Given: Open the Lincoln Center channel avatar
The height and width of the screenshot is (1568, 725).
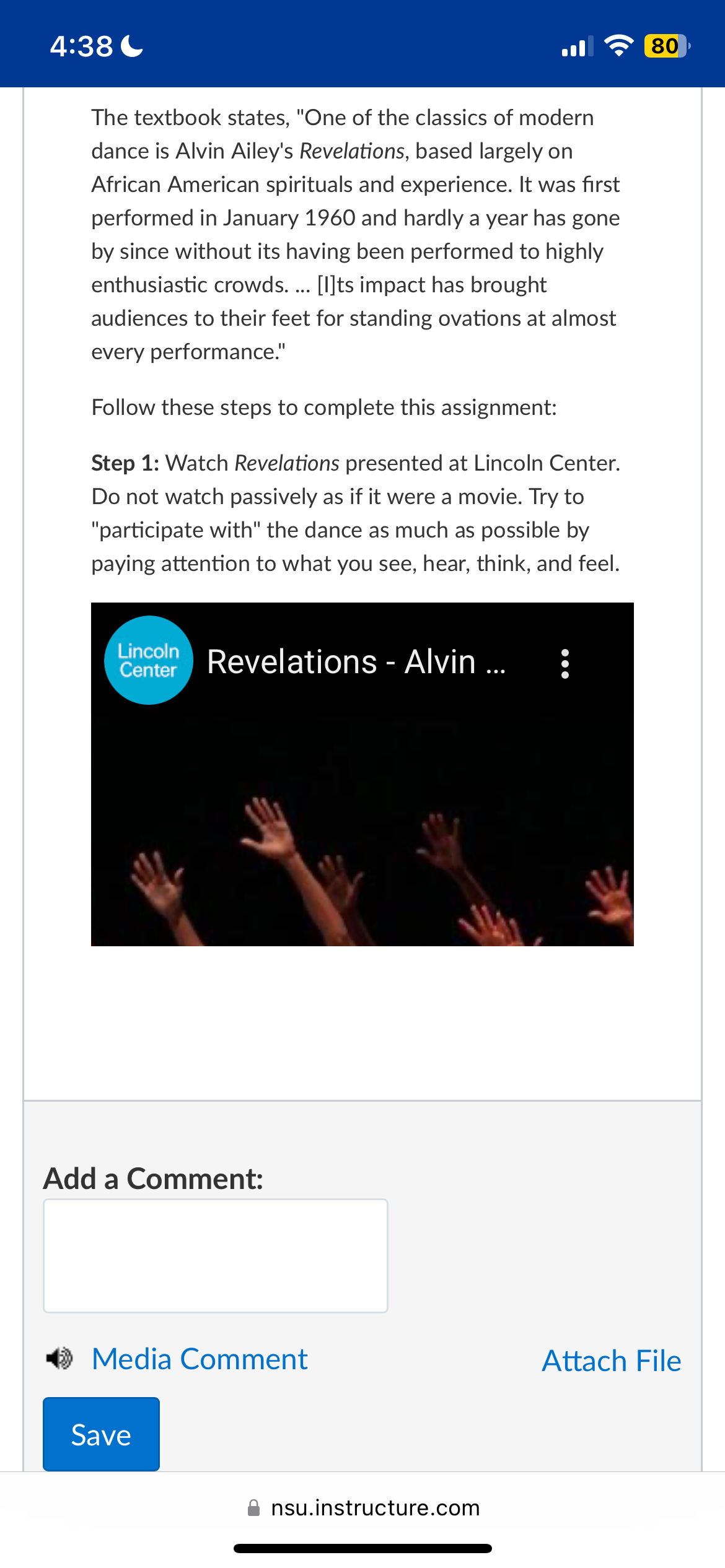Looking at the screenshot, I should click(x=149, y=660).
